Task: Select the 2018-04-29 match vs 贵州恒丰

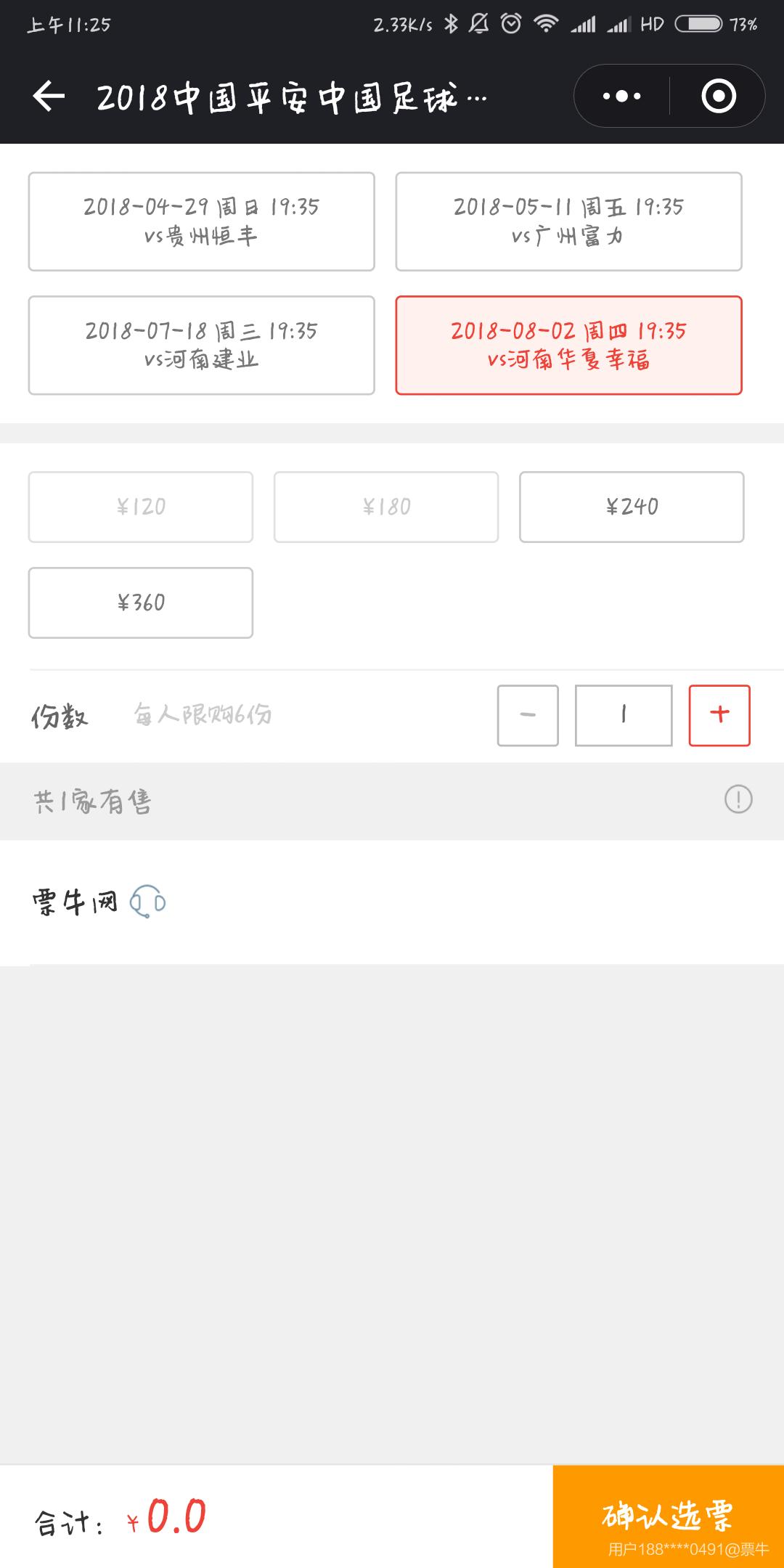Action: [201, 221]
